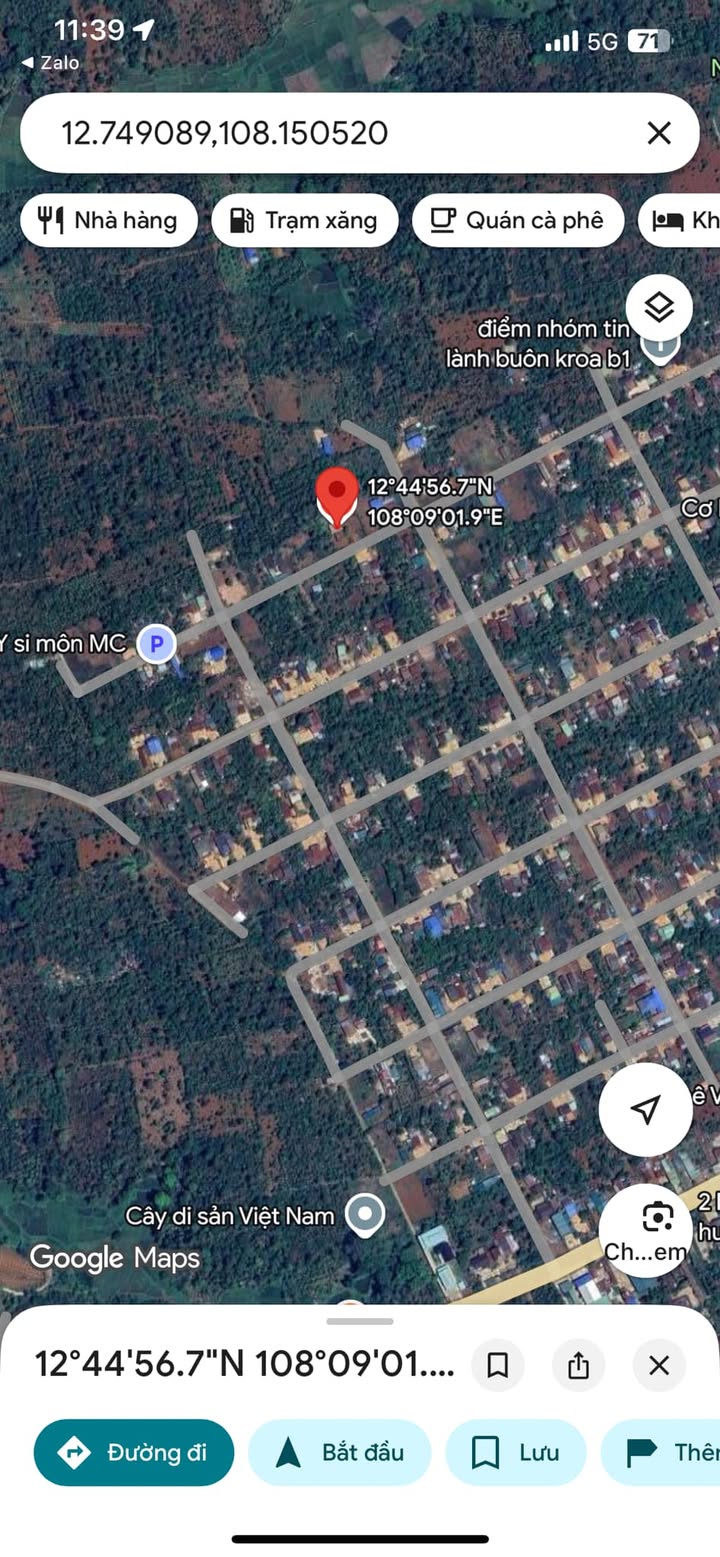Open the map layers button
This screenshot has width=720, height=1557.
659,308
